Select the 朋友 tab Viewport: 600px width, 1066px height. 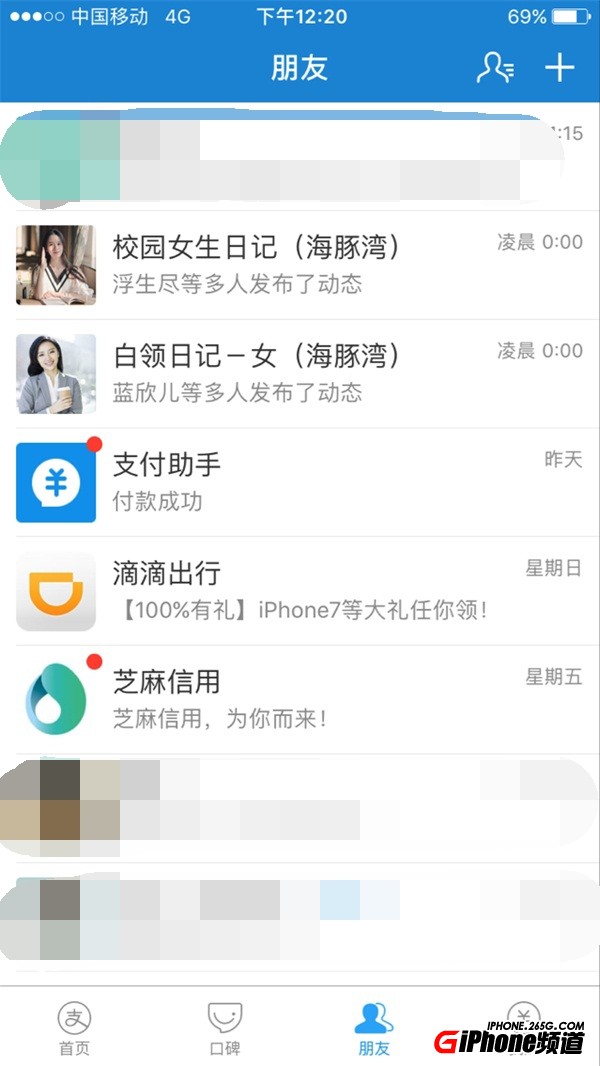tap(374, 1027)
